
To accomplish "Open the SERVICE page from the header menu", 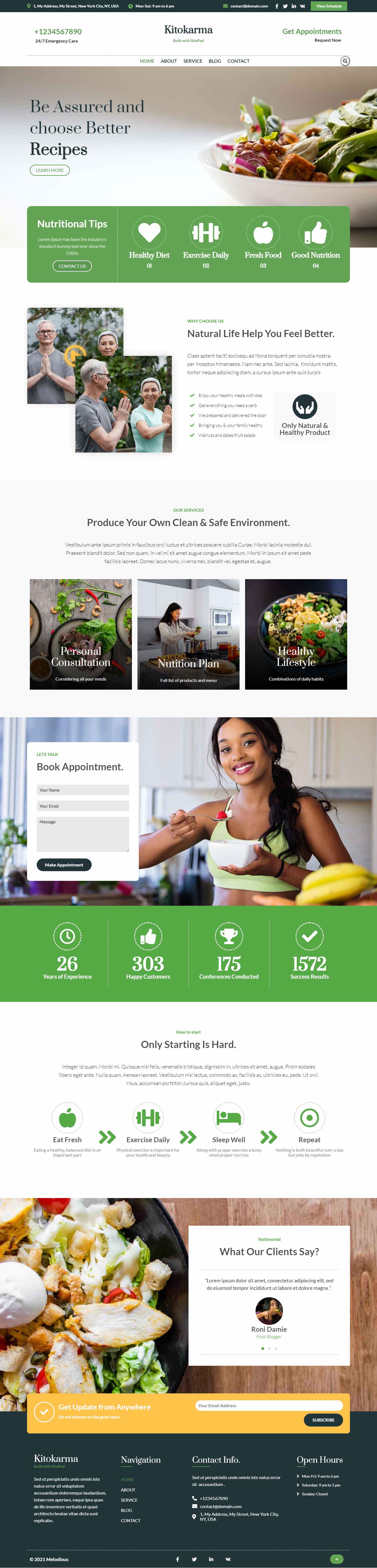I will click(x=193, y=61).
